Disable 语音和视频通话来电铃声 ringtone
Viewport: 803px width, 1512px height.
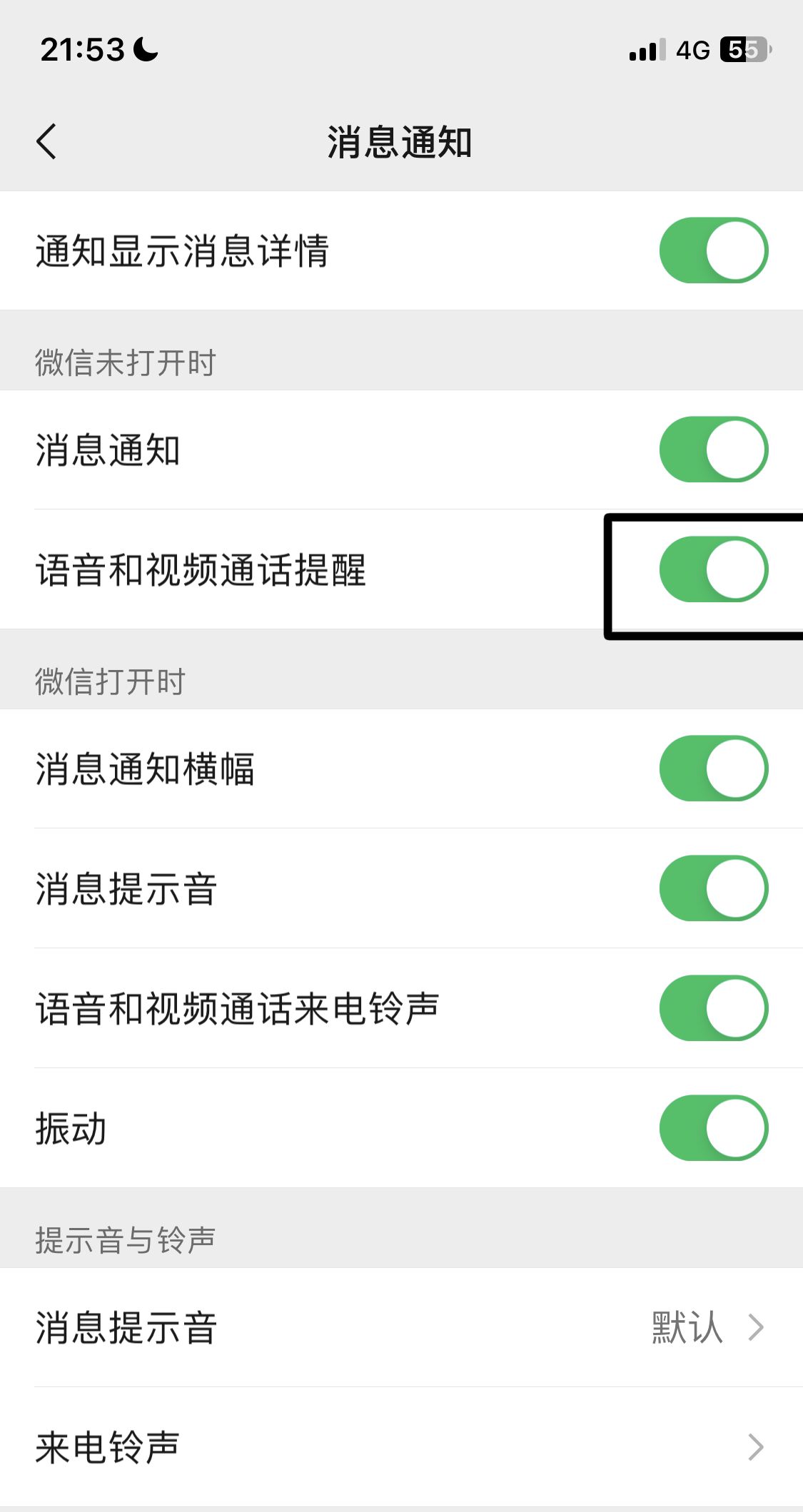click(713, 1009)
